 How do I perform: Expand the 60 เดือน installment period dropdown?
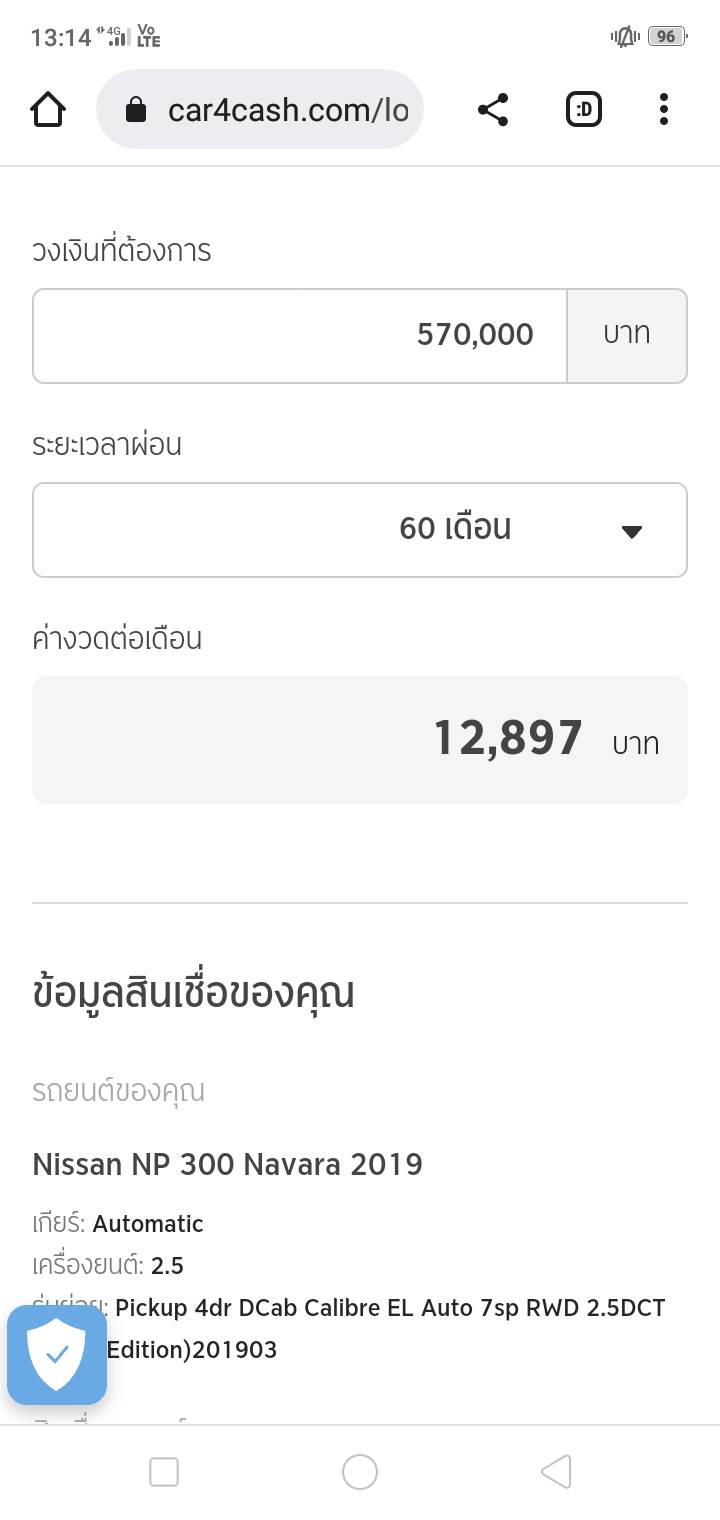pos(360,530)
